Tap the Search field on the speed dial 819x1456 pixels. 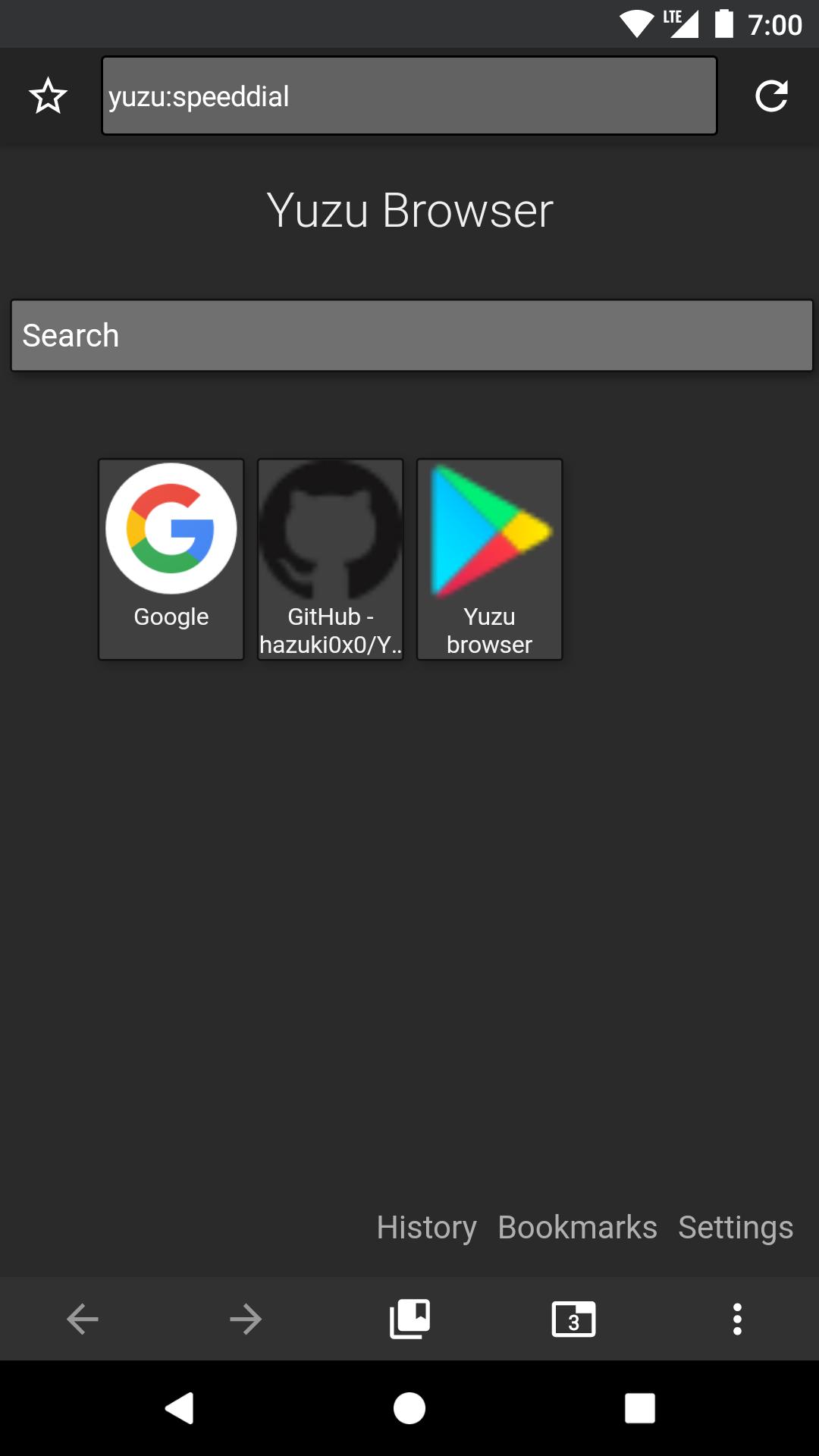click(409, 334)
